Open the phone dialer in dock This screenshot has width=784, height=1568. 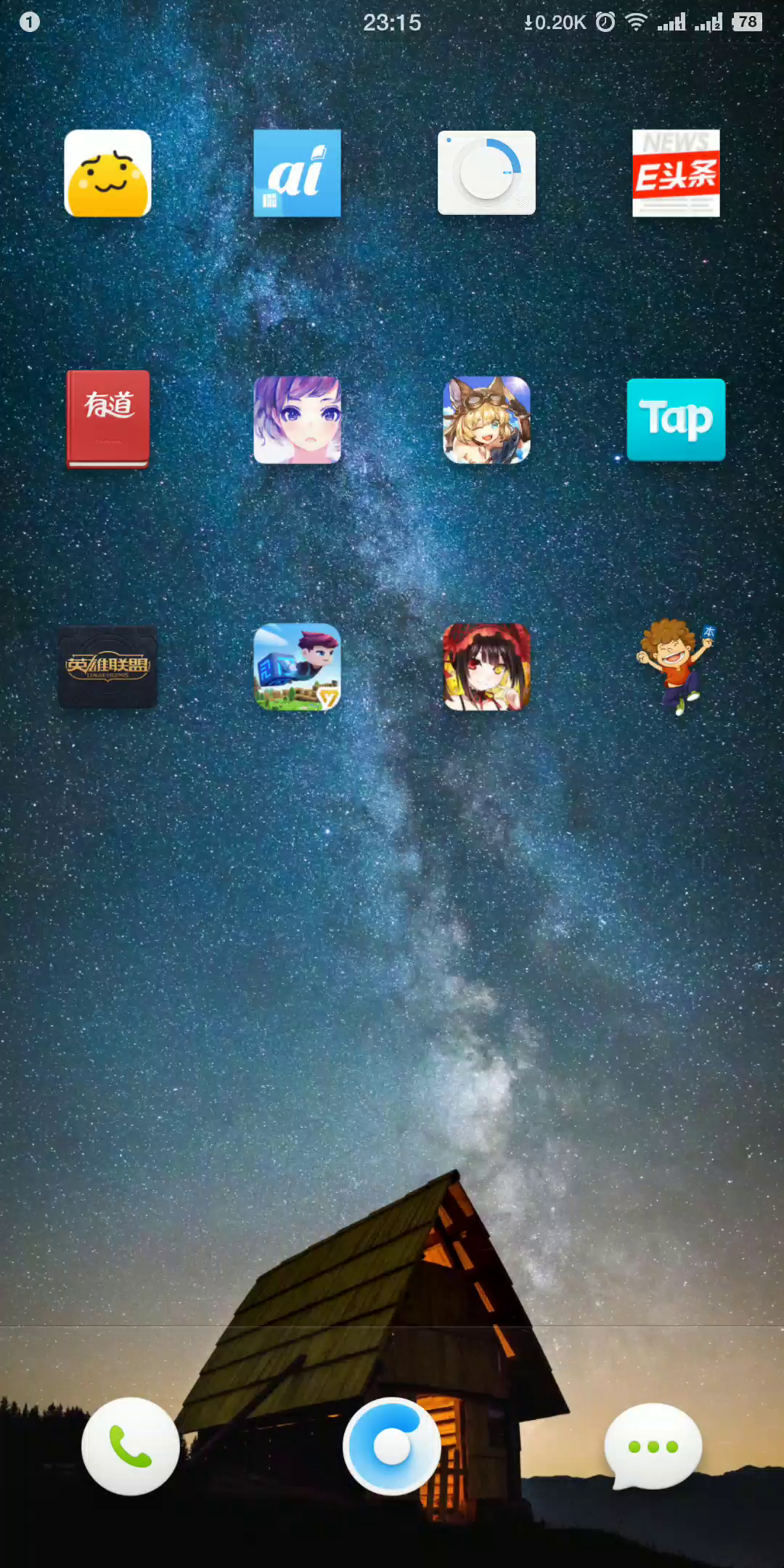(131, 1446)
